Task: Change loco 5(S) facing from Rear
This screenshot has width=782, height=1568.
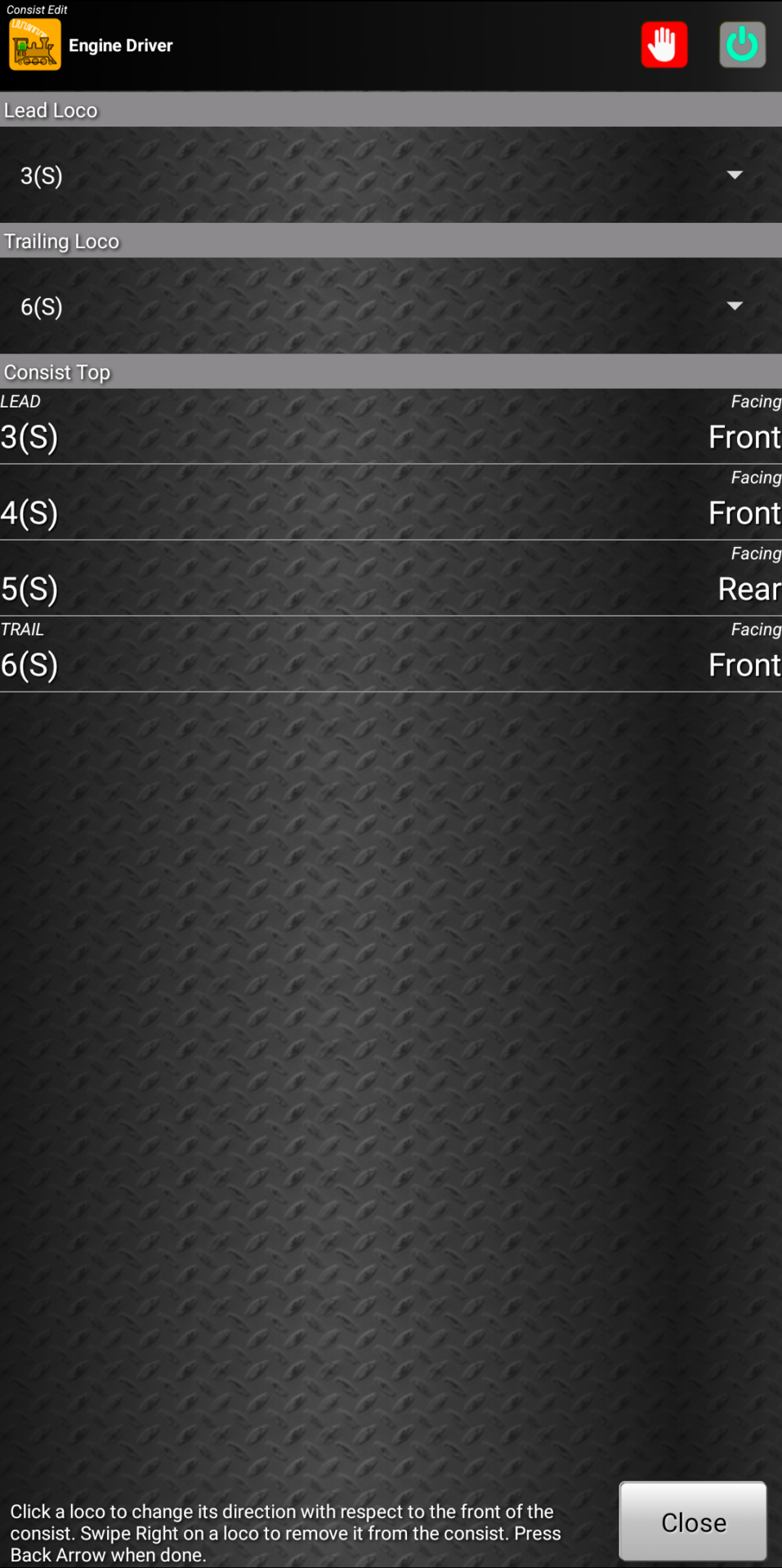Action: (391, 579)
